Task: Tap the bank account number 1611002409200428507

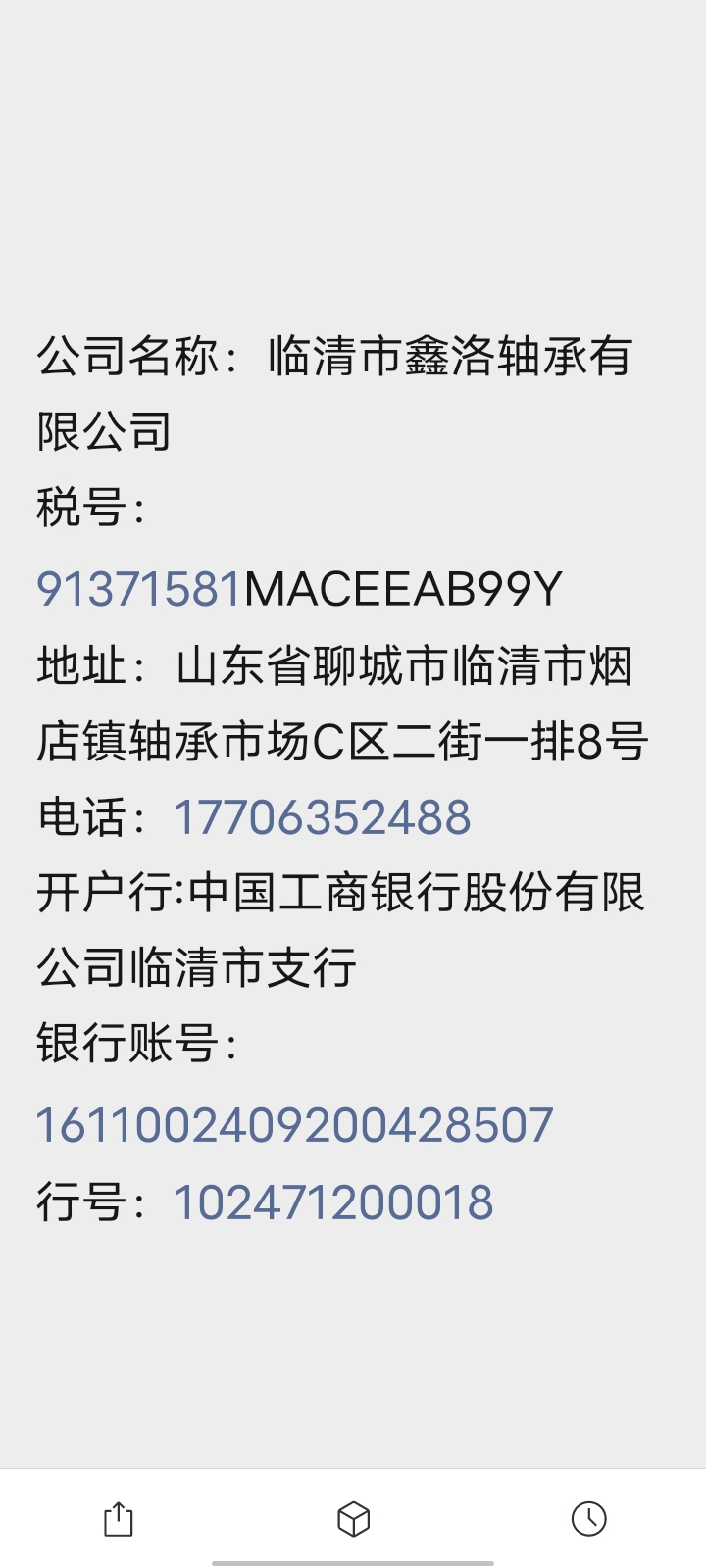Action: coord(294,1125)
